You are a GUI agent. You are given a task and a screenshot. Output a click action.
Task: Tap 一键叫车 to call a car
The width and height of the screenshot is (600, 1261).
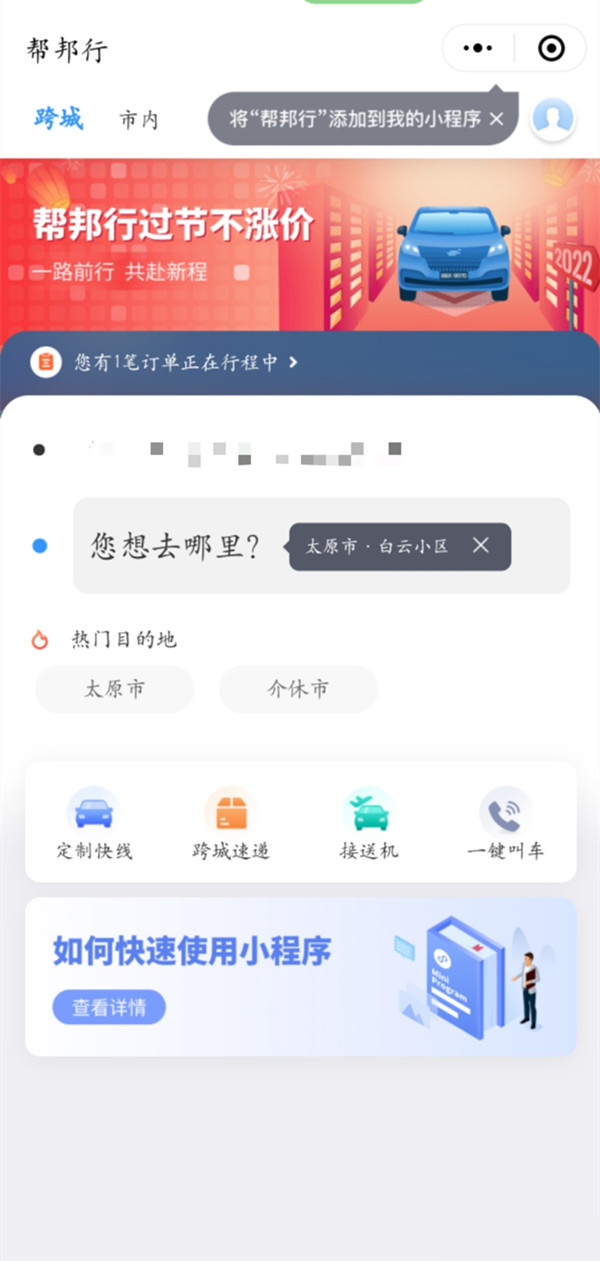point(506,823)
